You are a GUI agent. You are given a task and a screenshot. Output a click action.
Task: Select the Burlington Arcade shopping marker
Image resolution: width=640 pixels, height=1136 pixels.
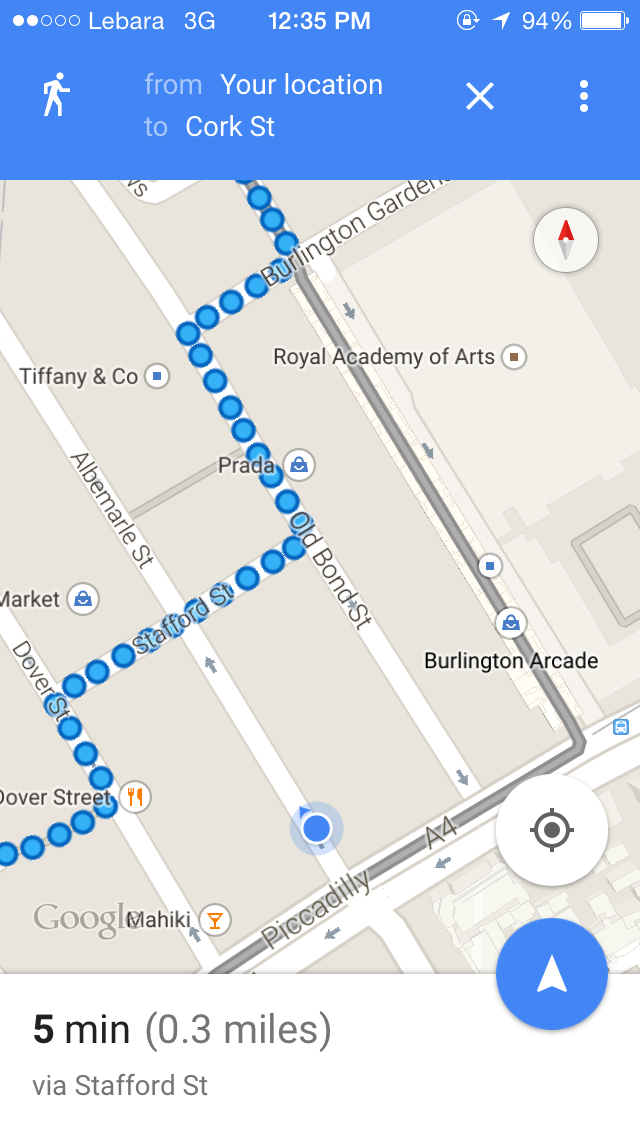(511, 624)
